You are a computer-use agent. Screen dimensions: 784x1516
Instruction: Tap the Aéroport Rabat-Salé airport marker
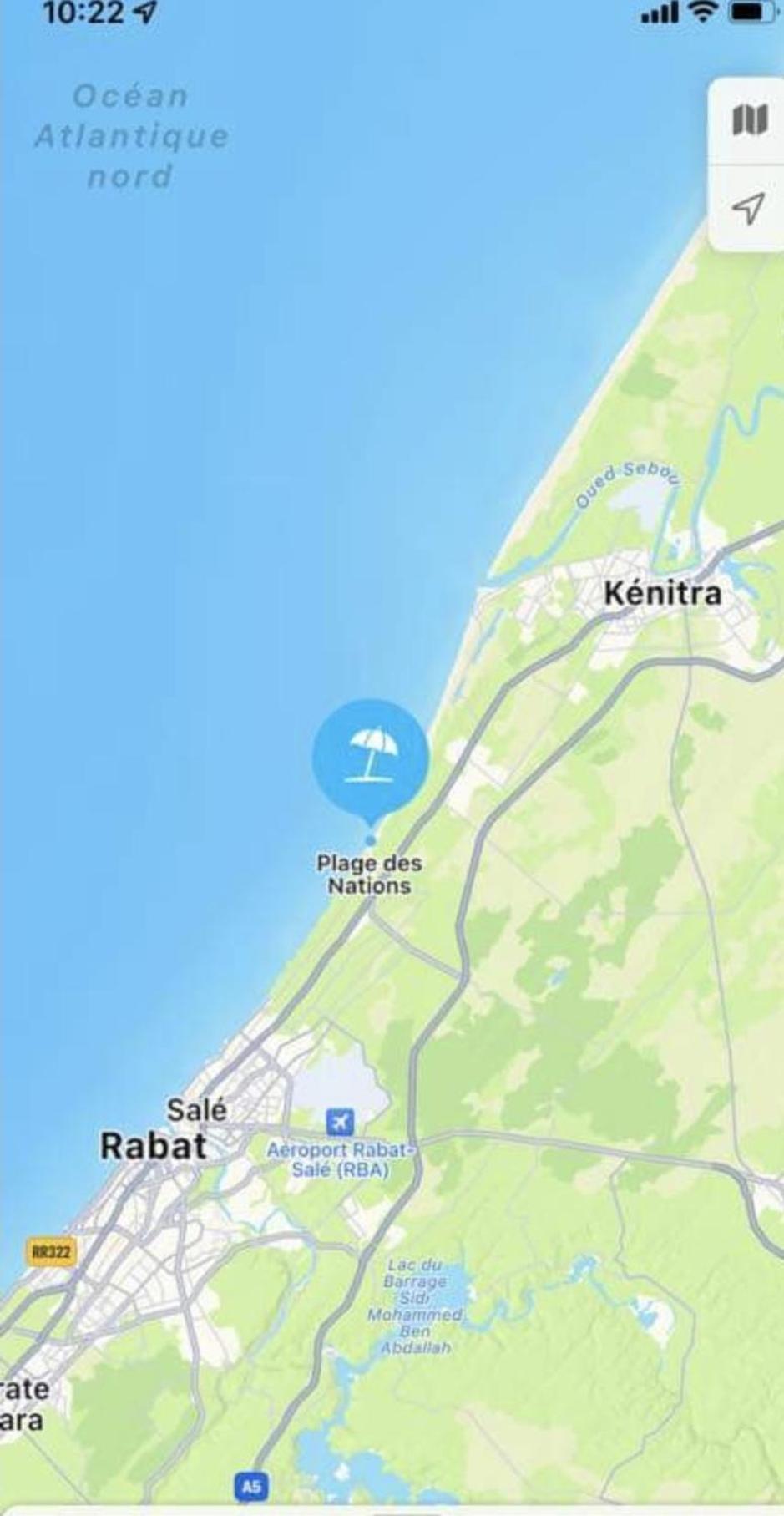tap(339, 1122)
